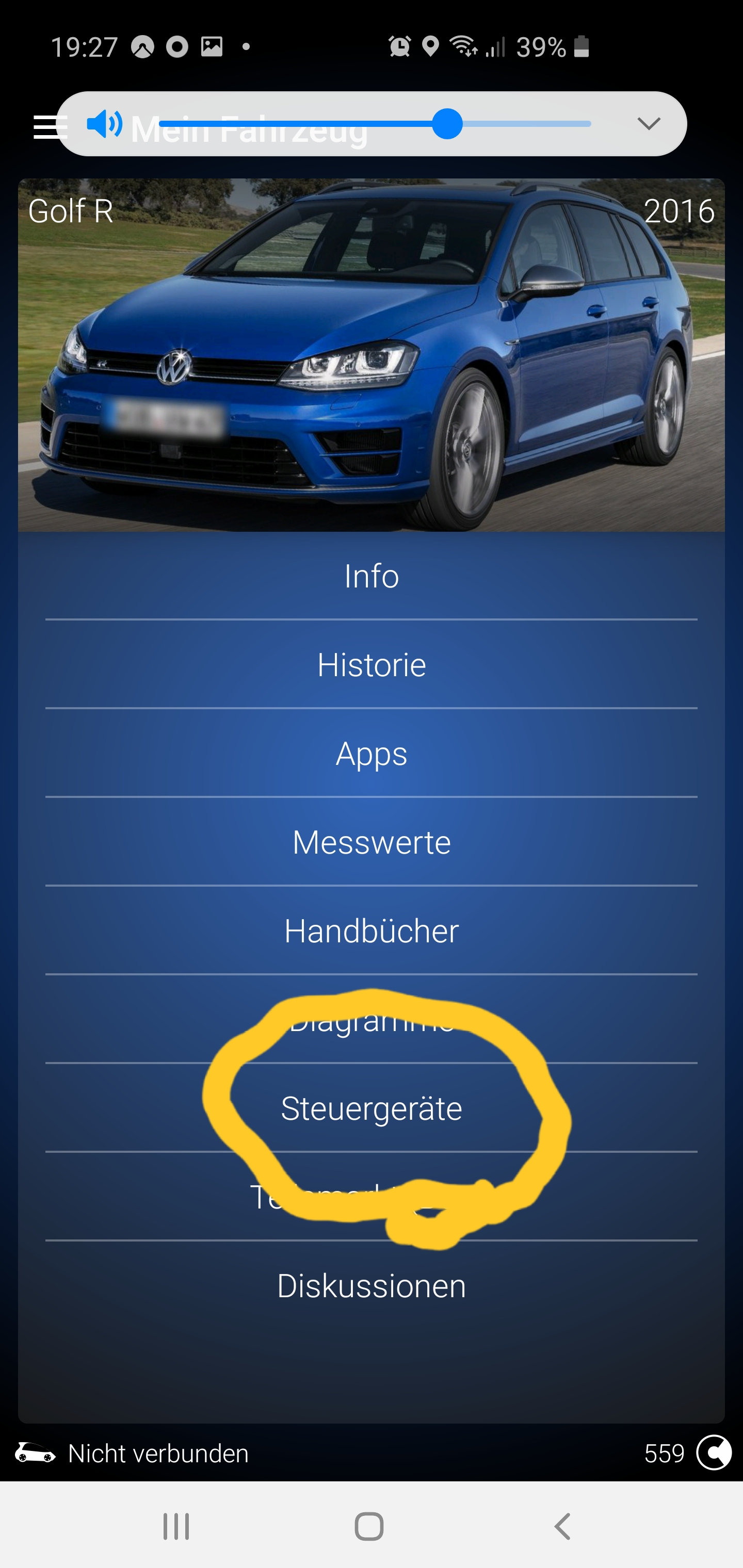Go to Apps
Viewport: 743px width, 1568px height.
click(372, 753)
